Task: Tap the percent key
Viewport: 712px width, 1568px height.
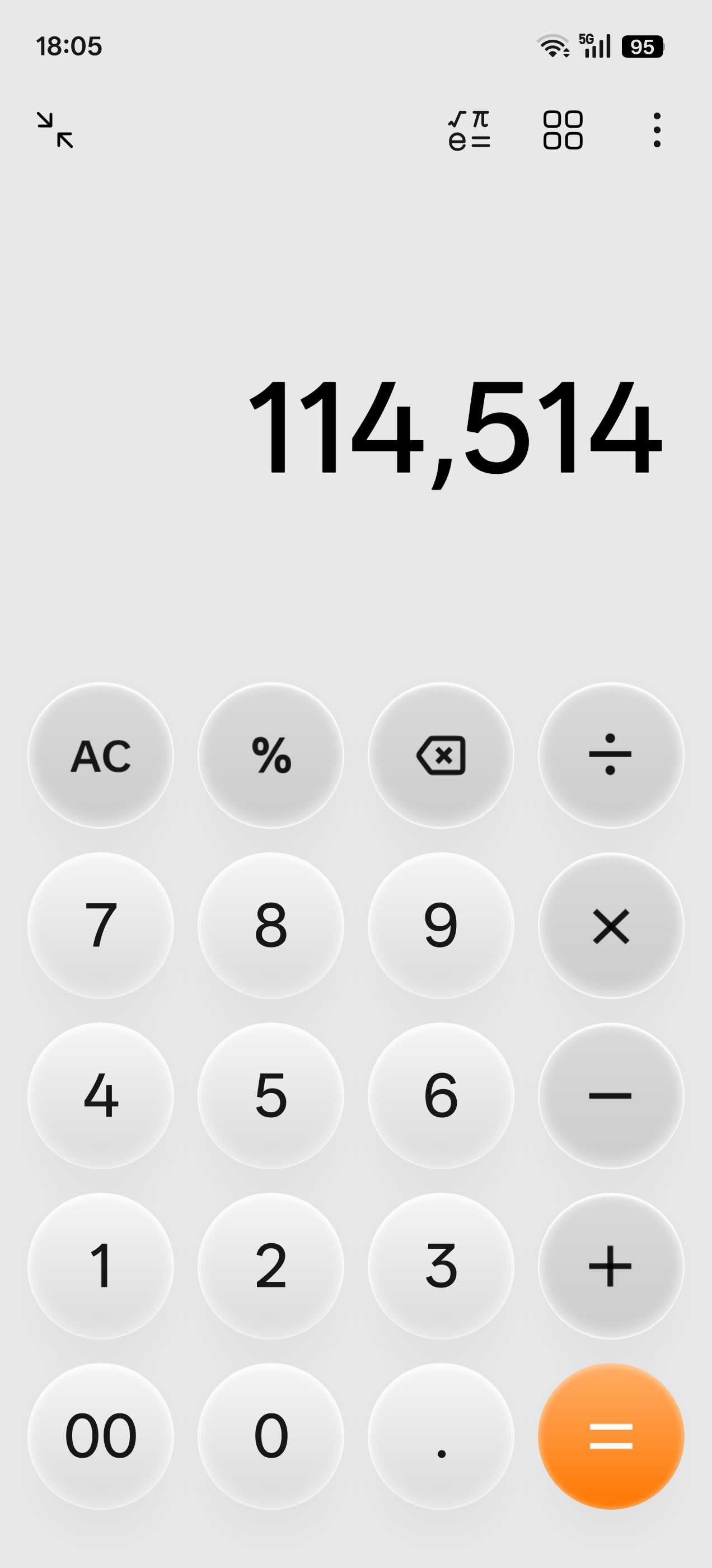Action: click(271, 755)
